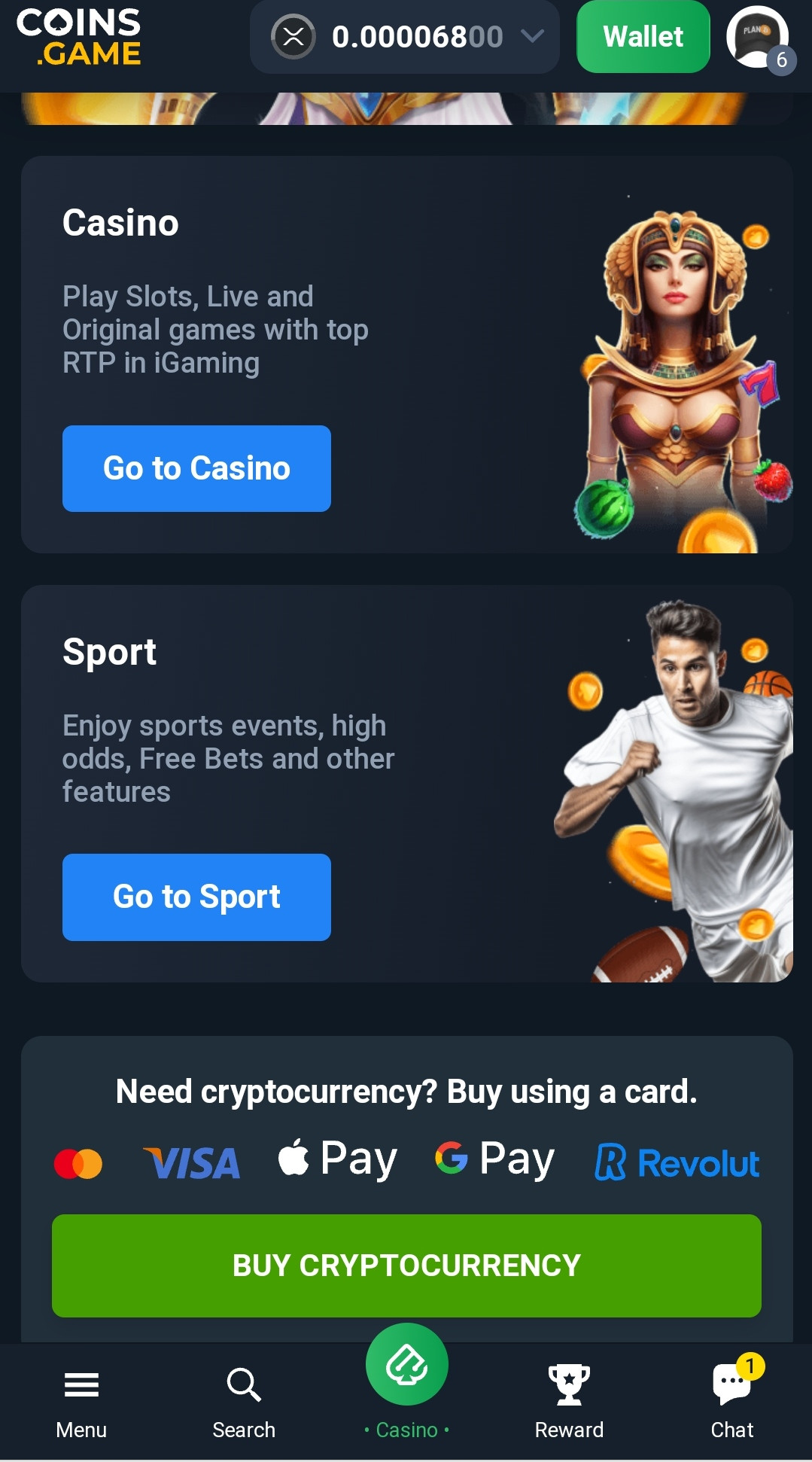
Task: Tap Go to Sport button
Action: tap(196, 897)
